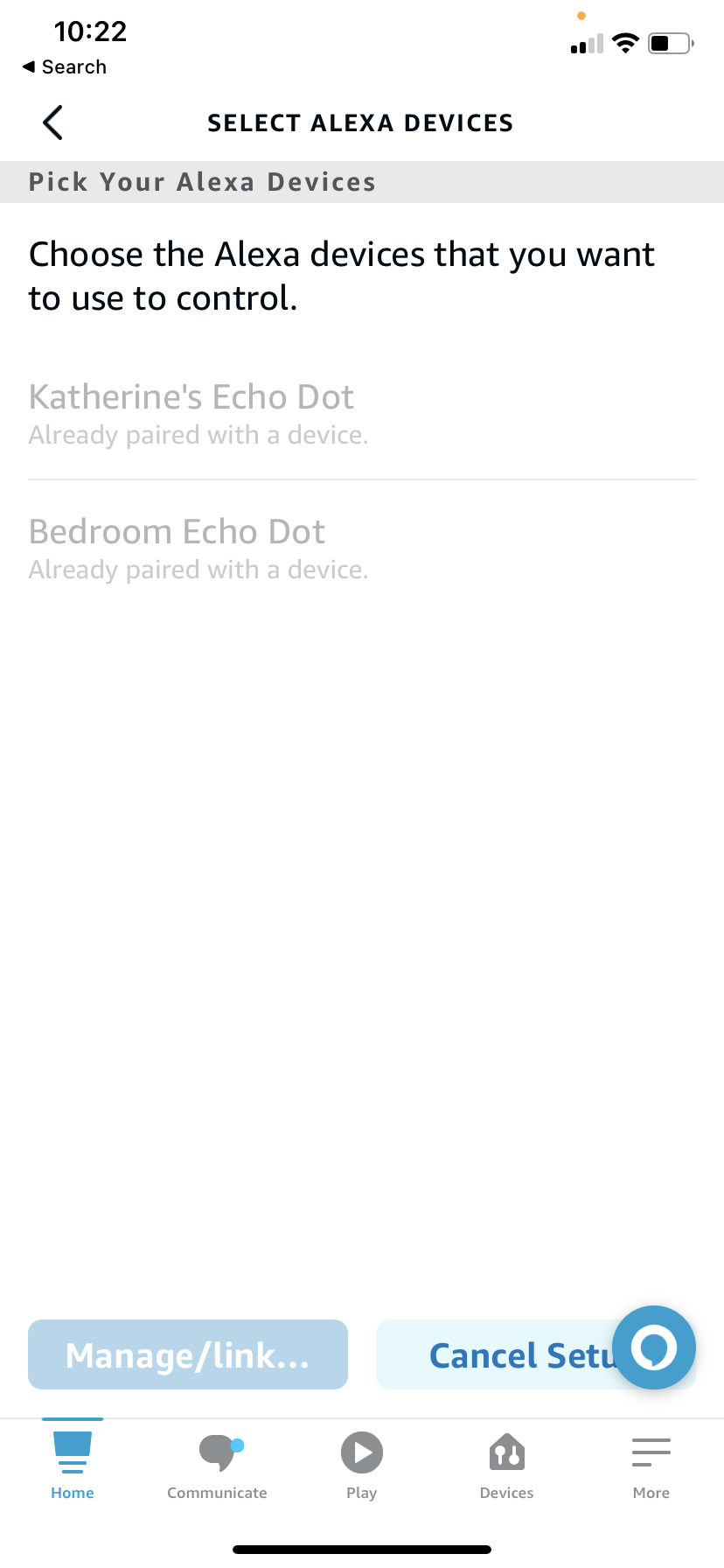This screenshot has width=724, height=1568.
Task: Select Bedroom Echo Dot
Action: (177, 547)
